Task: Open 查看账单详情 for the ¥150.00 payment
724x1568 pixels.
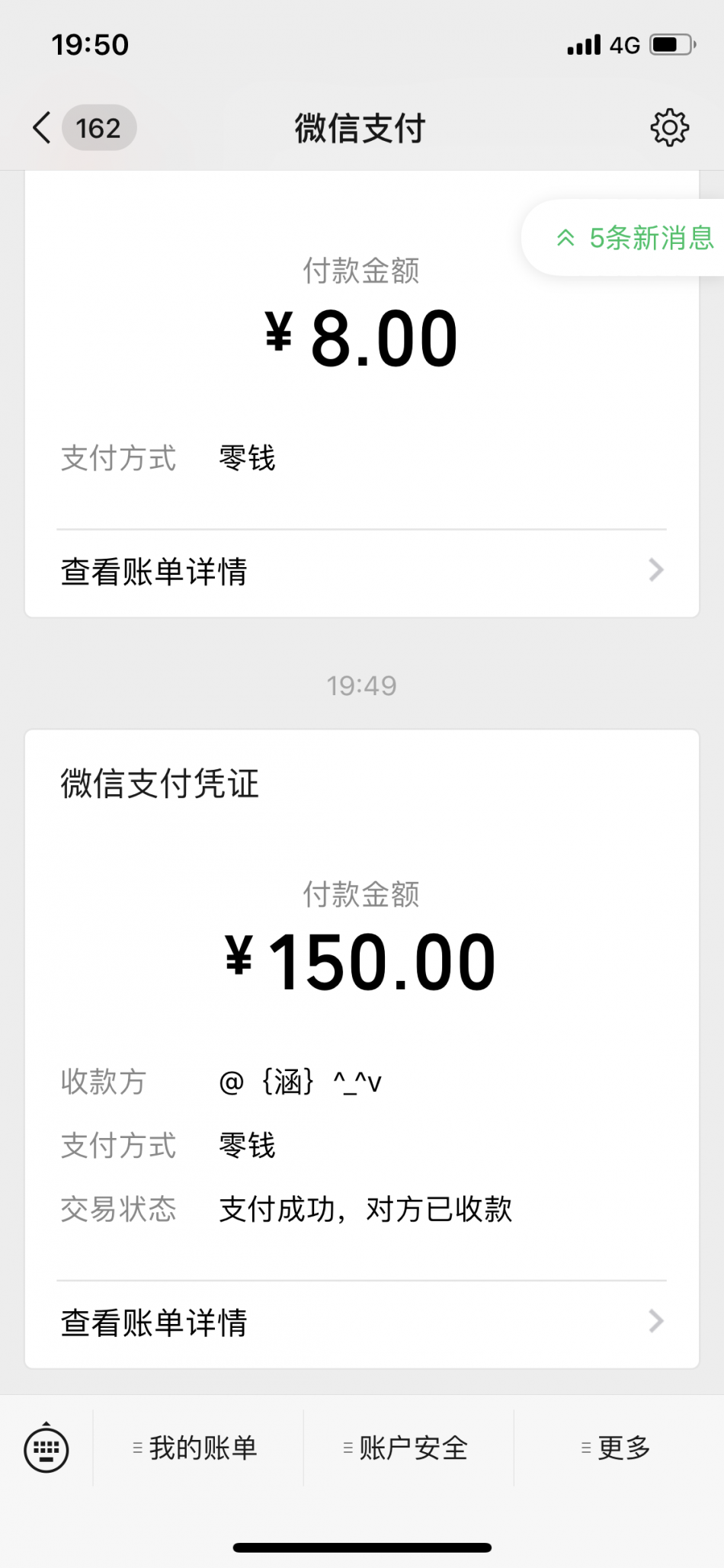Action: (x=362, y=1322)
